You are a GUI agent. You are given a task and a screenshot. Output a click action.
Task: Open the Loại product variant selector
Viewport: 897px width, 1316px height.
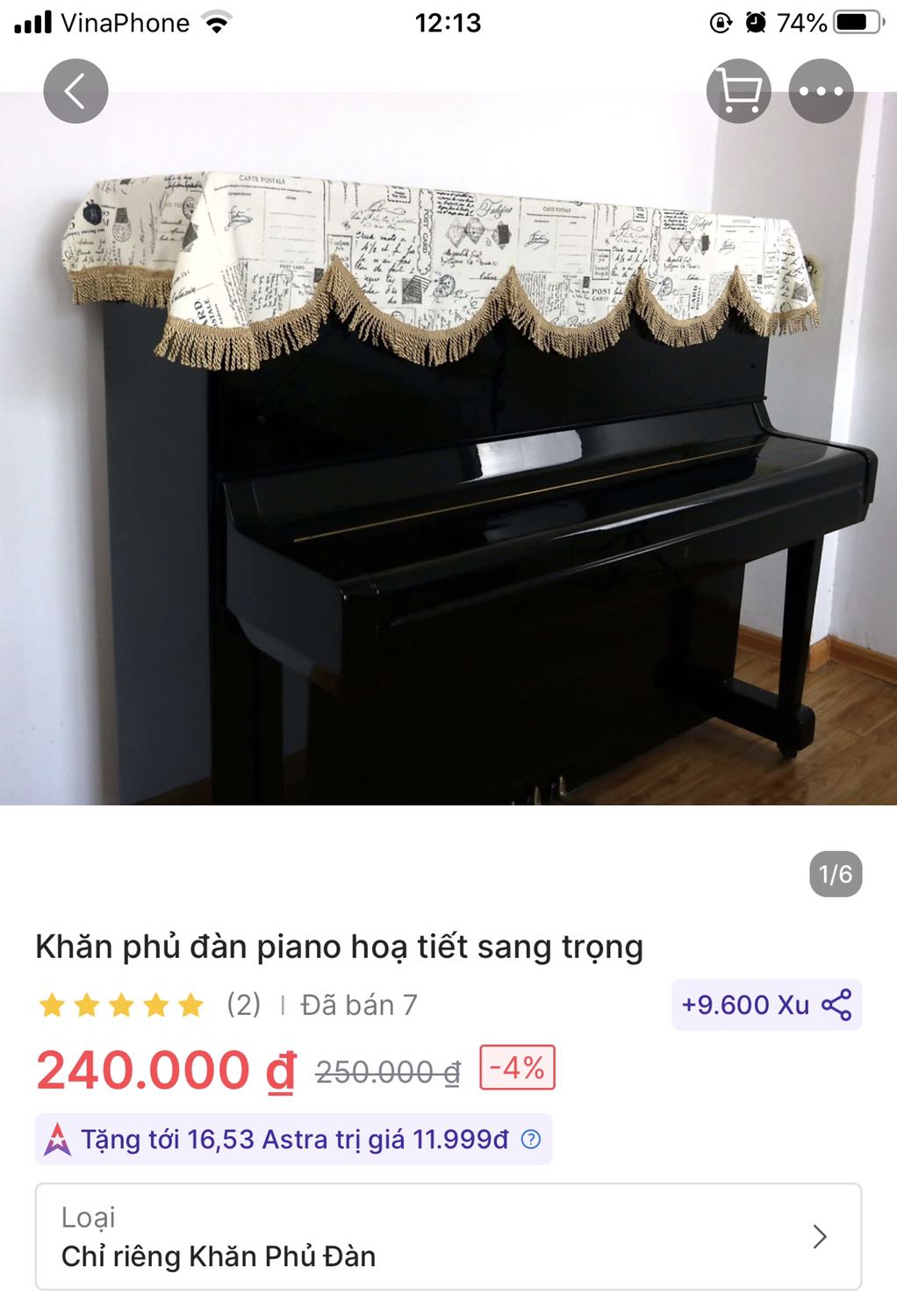click(448, 1237)
